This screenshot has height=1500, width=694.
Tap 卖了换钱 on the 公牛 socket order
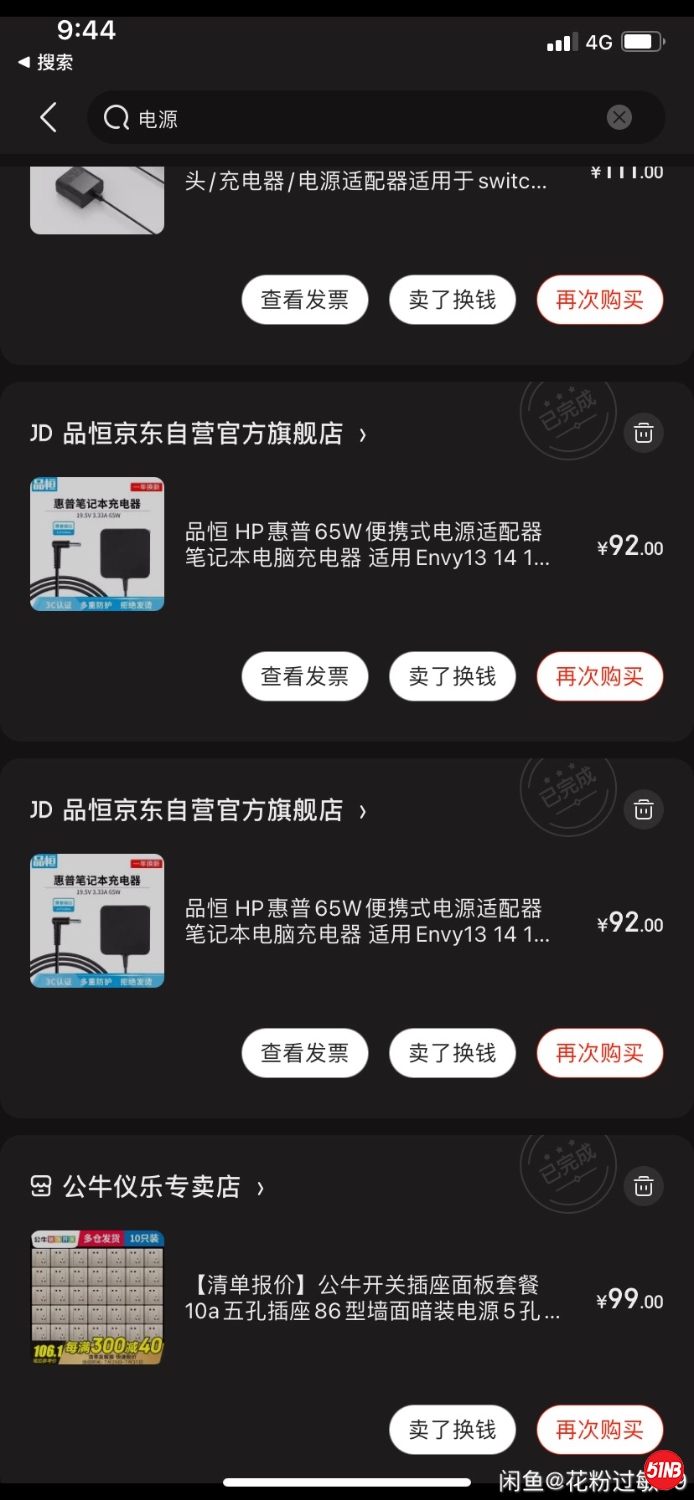[452, 1430]
